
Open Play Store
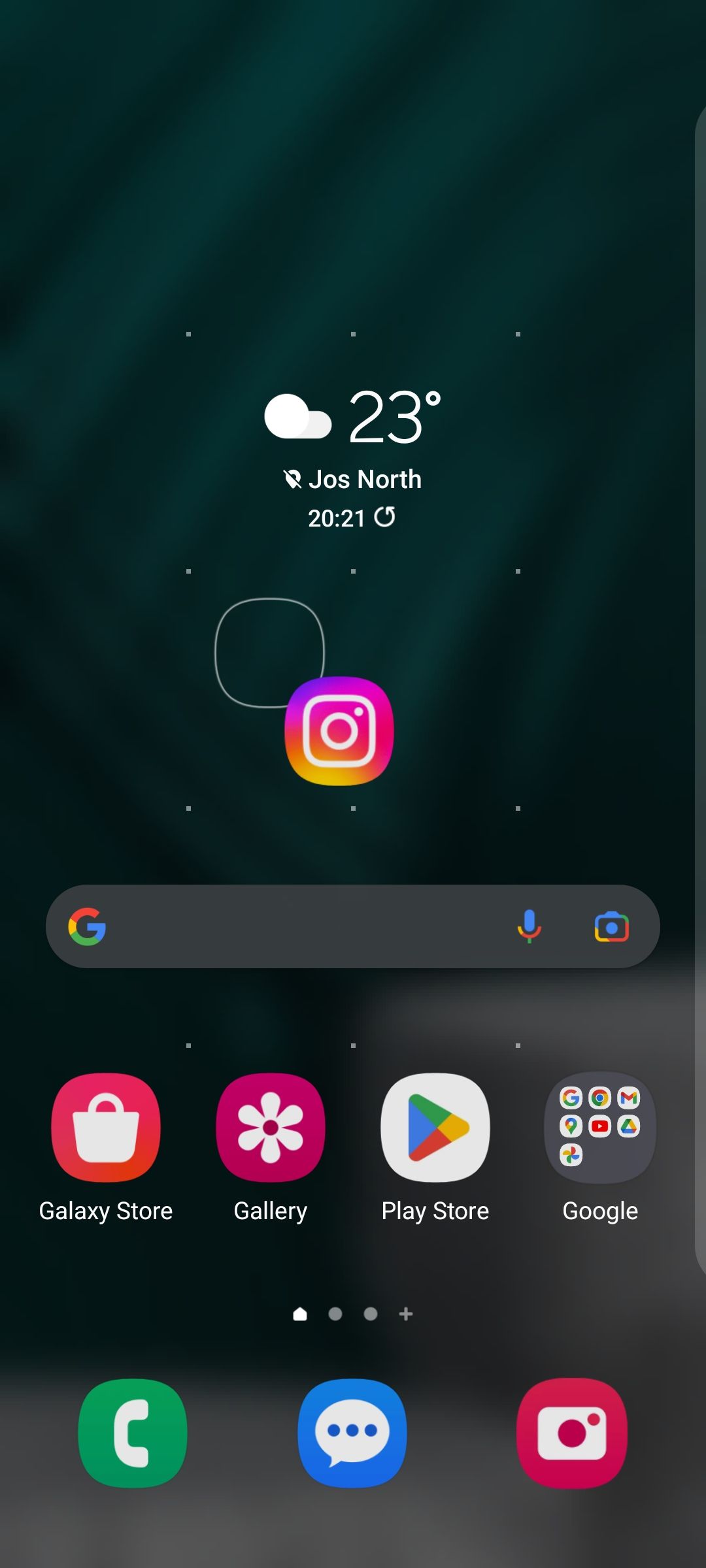pyautogui.click(x=435, y=1128)
